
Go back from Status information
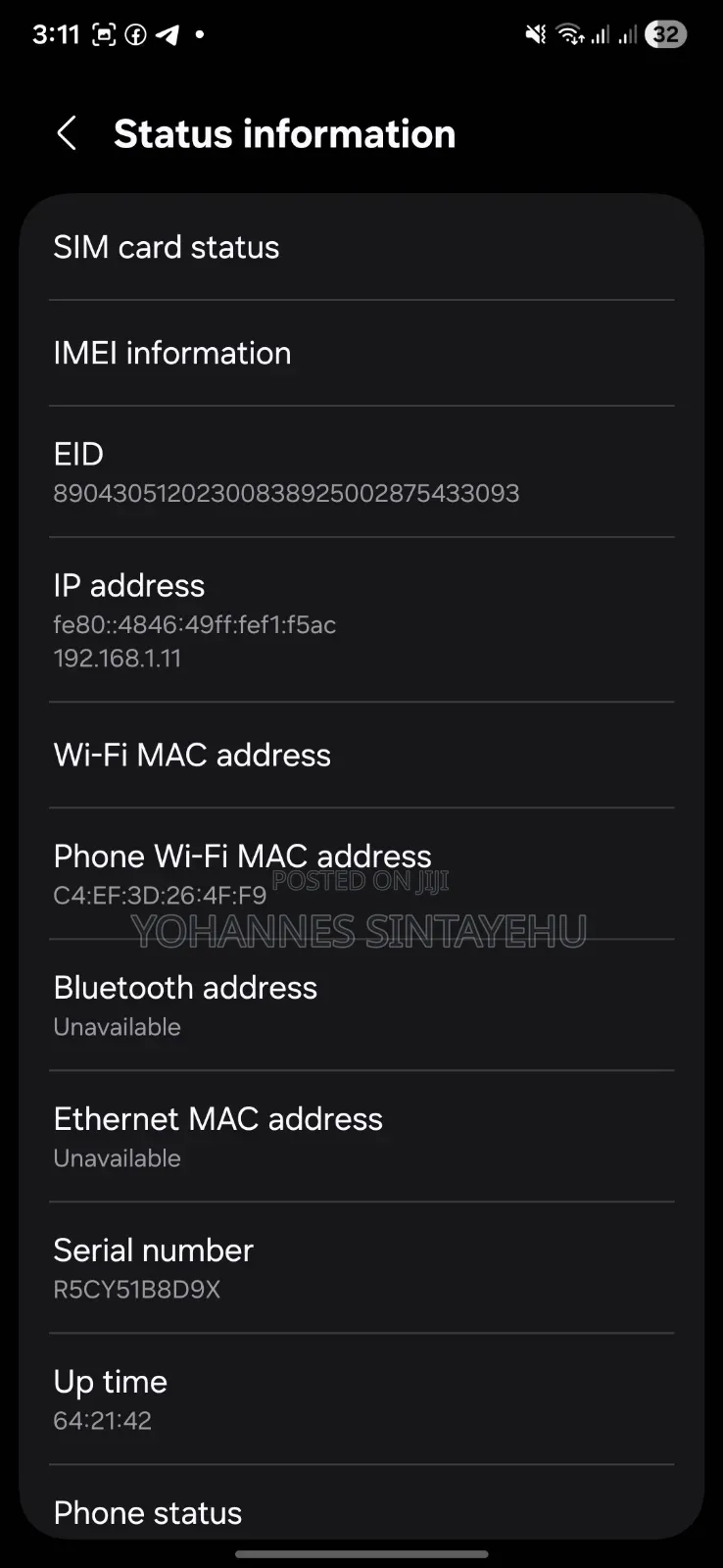[x=67, y=133]
